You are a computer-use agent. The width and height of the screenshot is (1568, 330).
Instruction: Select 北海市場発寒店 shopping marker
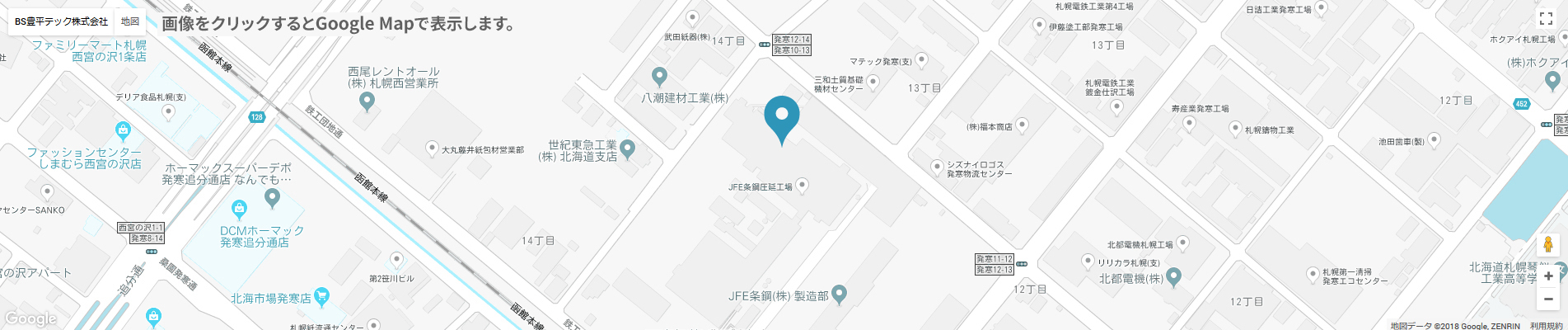[x=322, y=295]
